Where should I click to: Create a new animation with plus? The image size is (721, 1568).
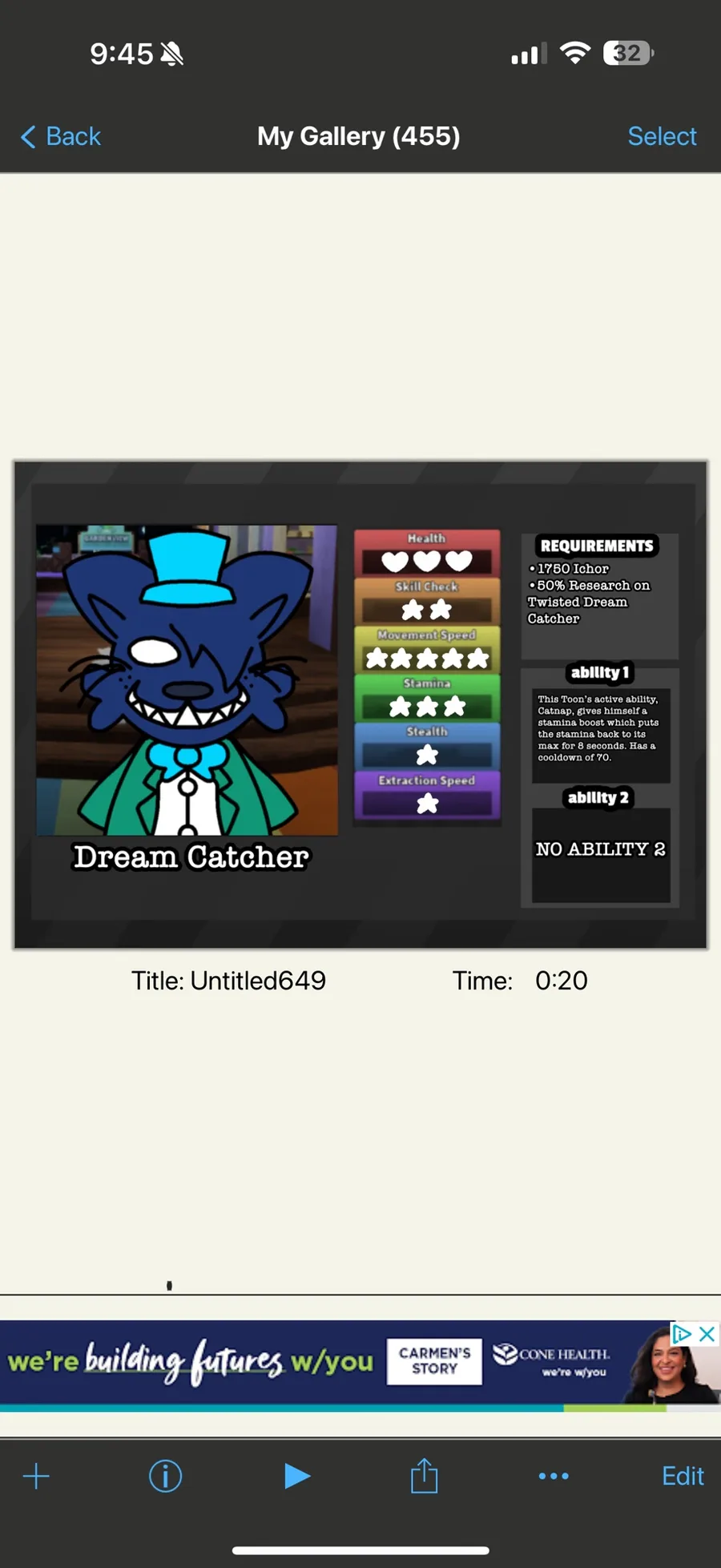36,1476
